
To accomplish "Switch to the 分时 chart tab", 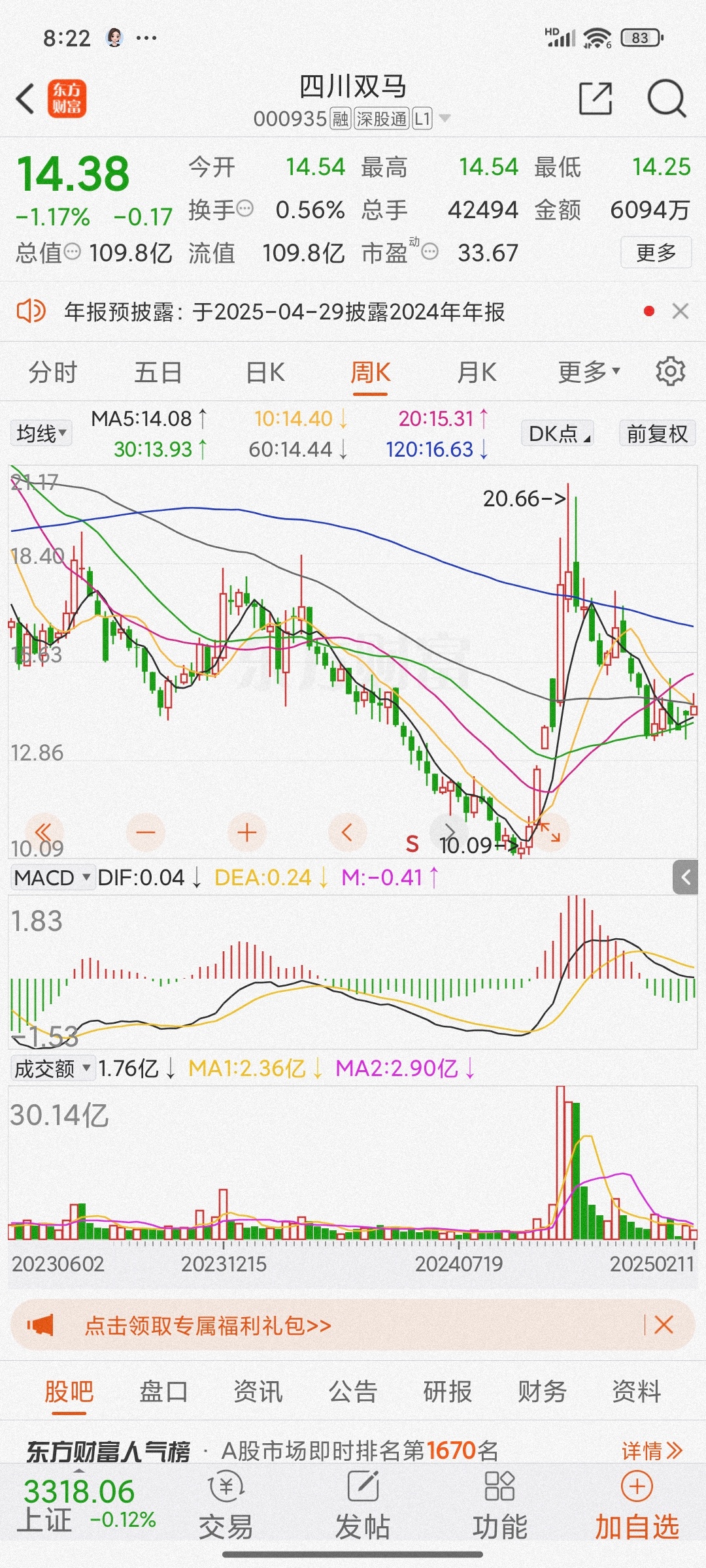I will point(53,372).
